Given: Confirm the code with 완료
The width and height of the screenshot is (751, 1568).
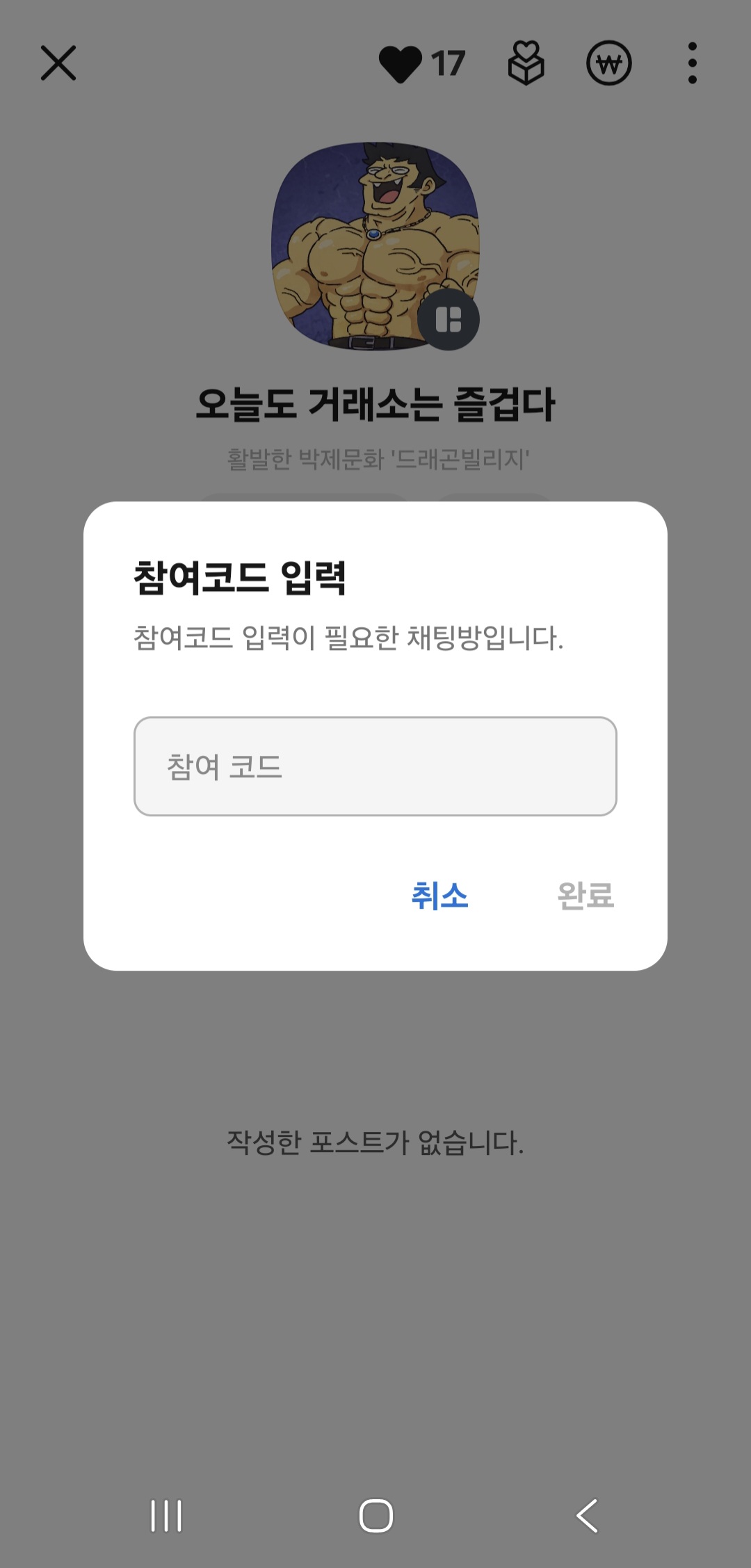Looking at the screenshot, I should [586, 896].
